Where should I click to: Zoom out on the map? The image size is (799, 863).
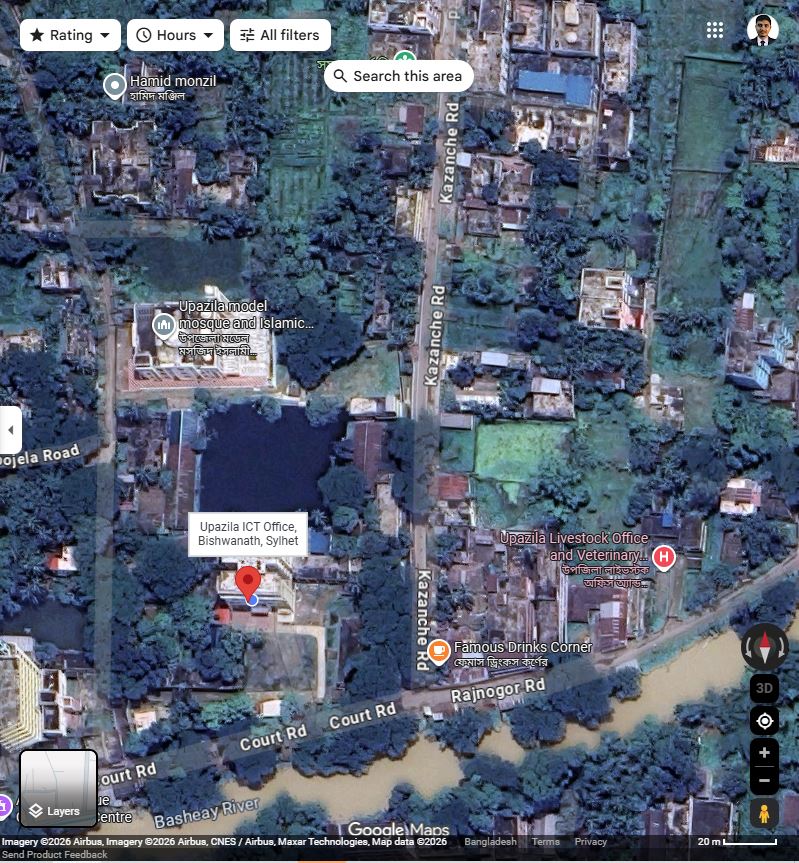[x=764, y=780]
